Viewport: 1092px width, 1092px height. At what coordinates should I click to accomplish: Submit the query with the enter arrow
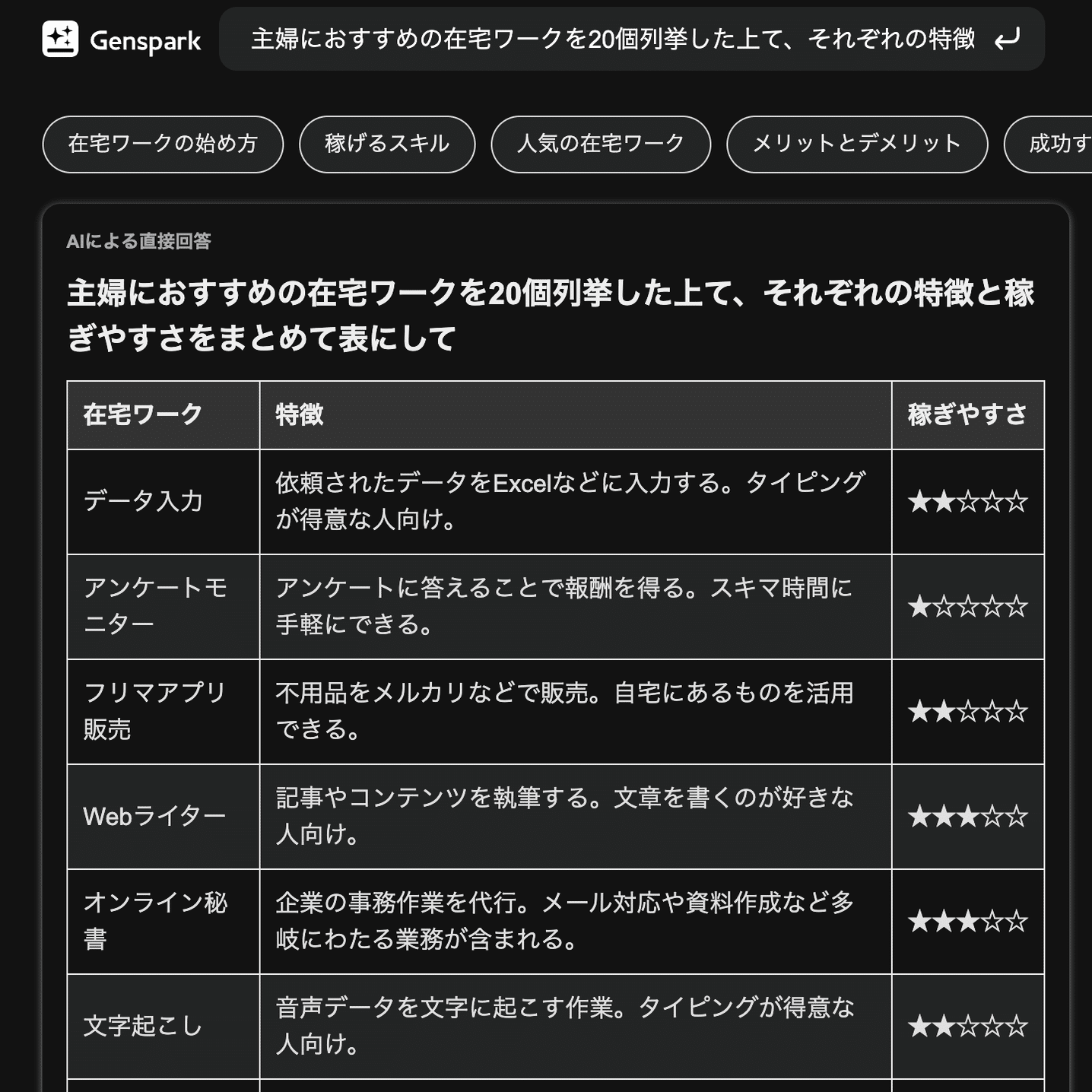(x=1007, y=40)
